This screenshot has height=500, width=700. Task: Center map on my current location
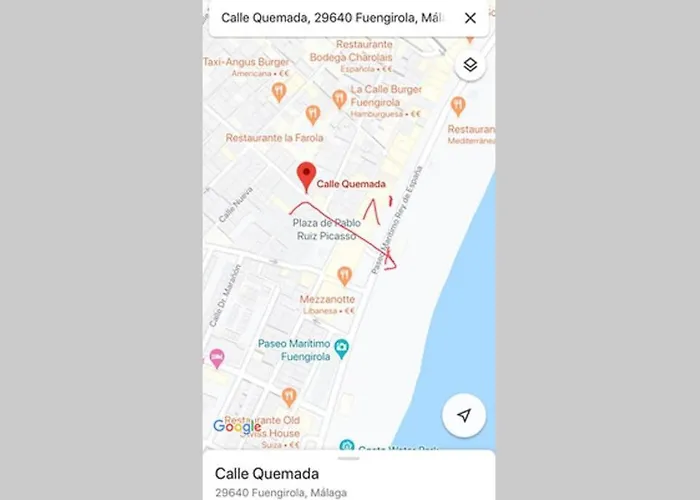464,416
